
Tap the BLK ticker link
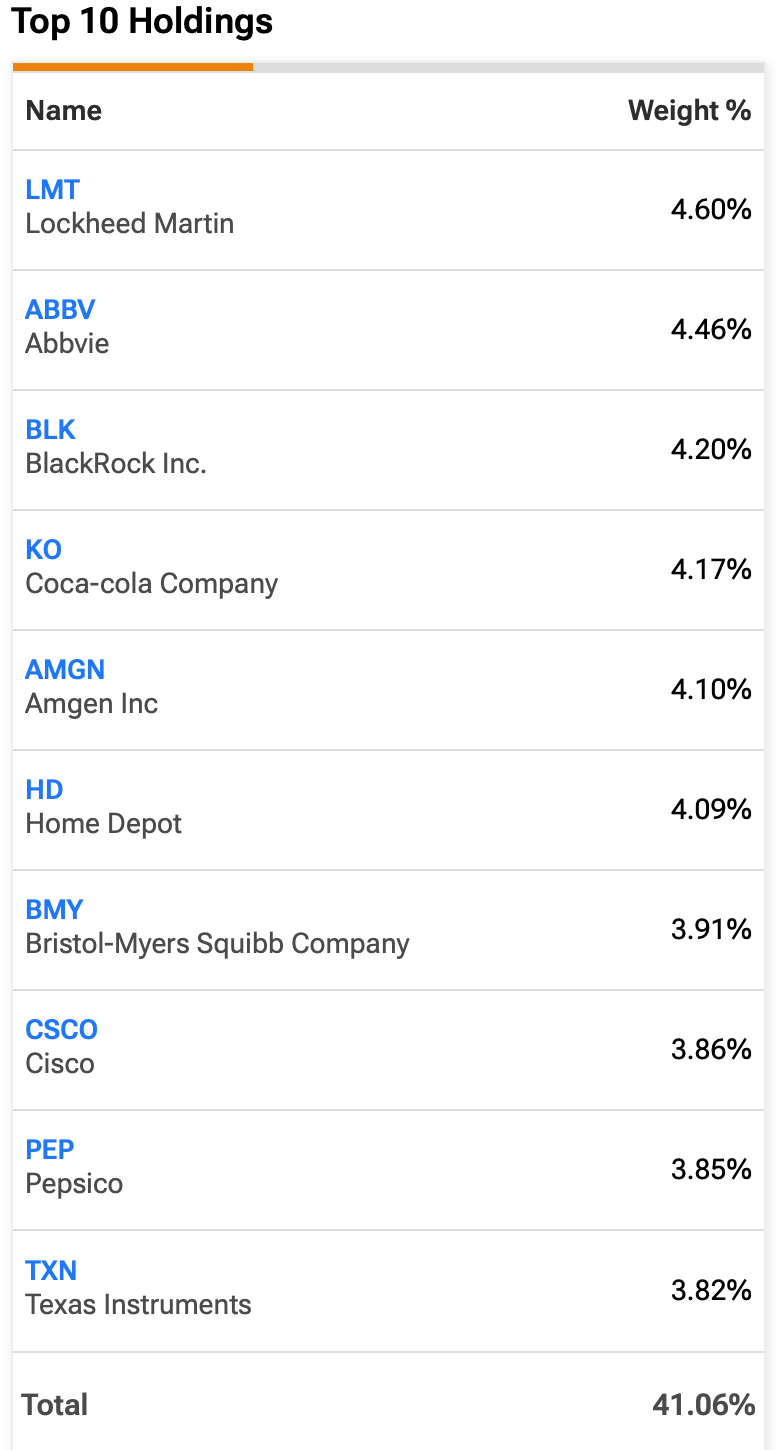point(50,429)
